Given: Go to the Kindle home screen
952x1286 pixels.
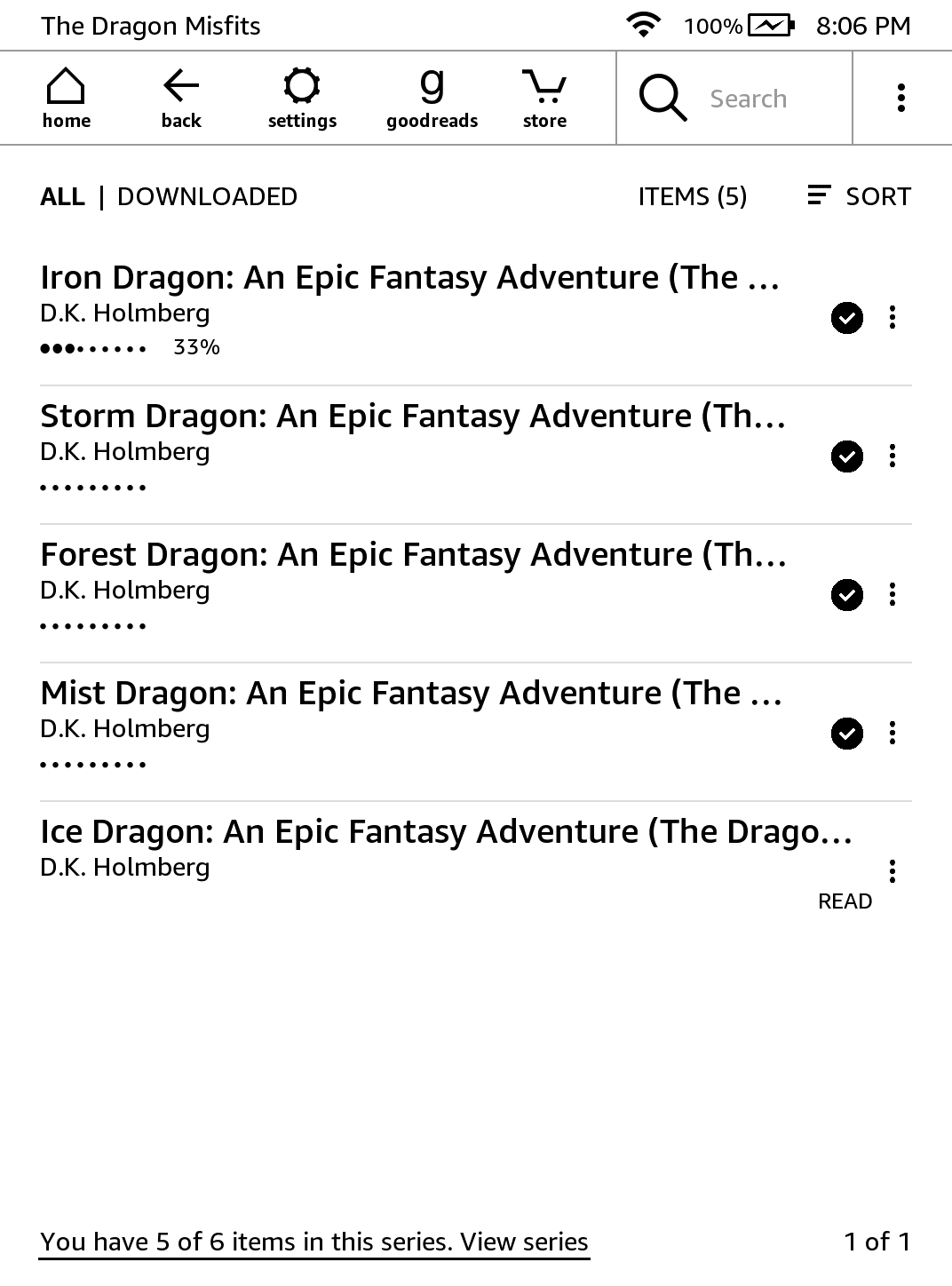Looking at the screenshot, I should (x=66, y=99).
